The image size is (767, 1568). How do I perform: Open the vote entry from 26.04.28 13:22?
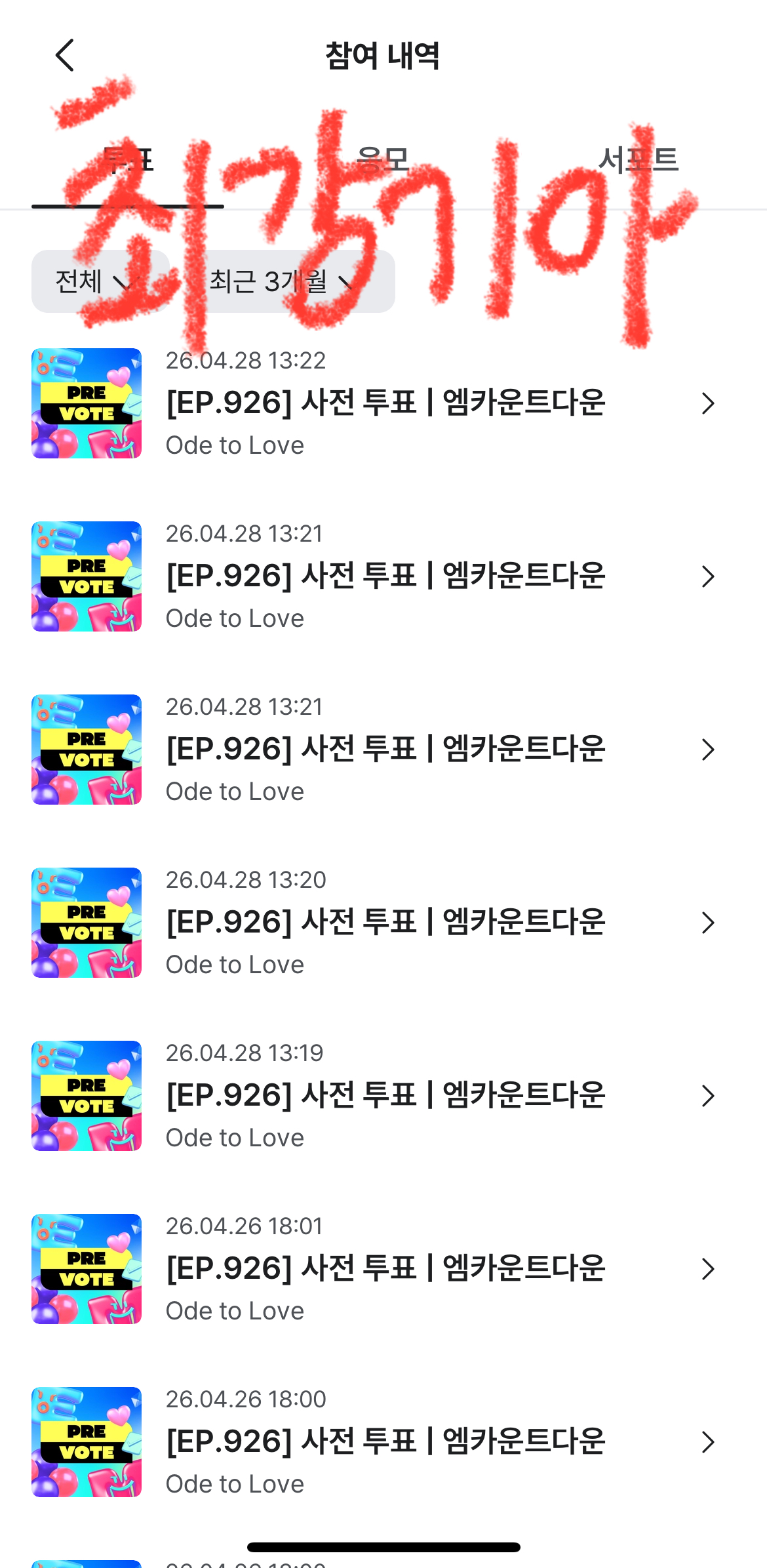click(x=383, y=403)
